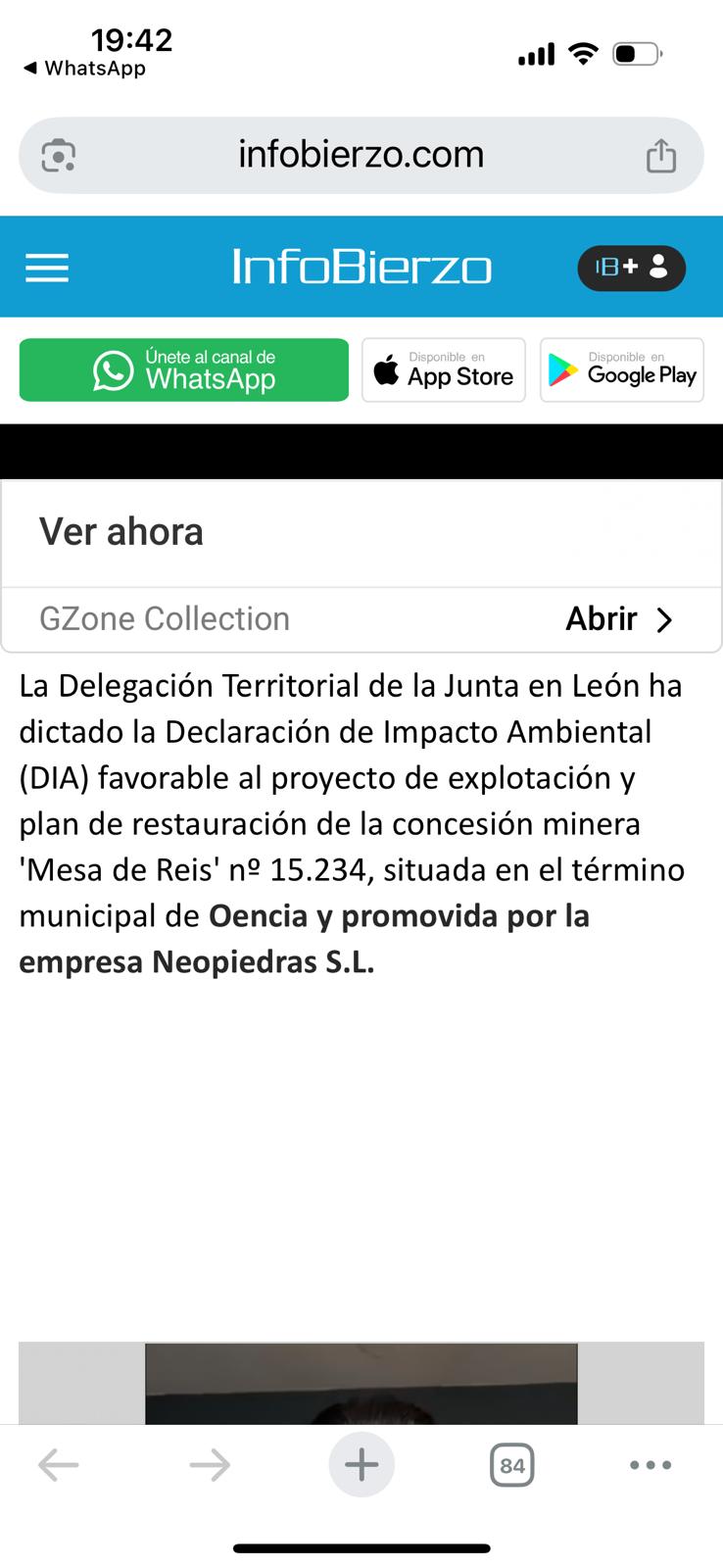Go back to the previous page

click(59, 1465)
